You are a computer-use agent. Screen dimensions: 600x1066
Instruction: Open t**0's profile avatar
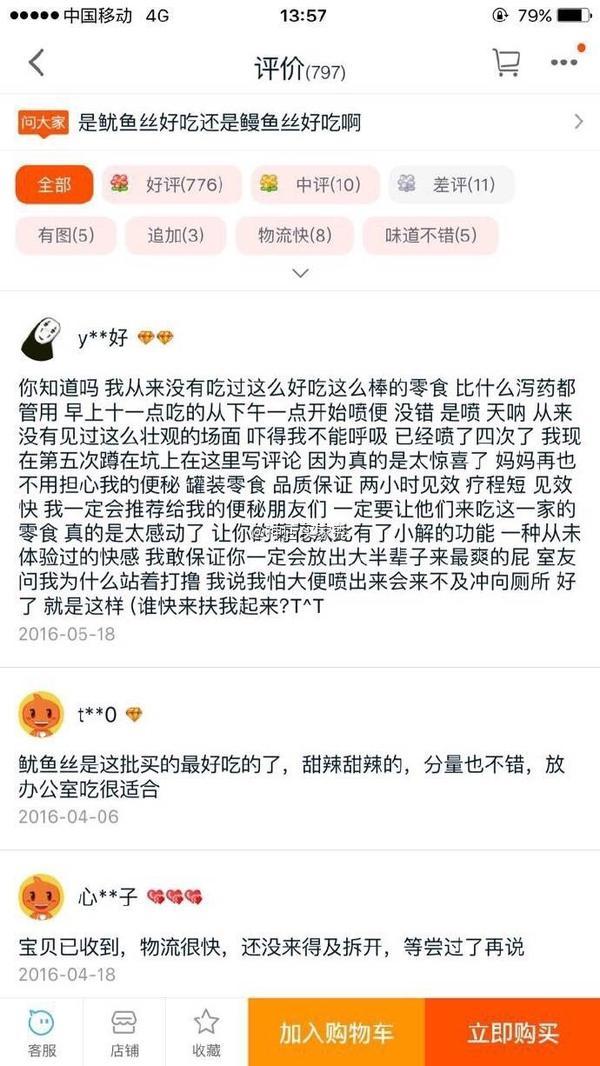click(x=43, y=714)
